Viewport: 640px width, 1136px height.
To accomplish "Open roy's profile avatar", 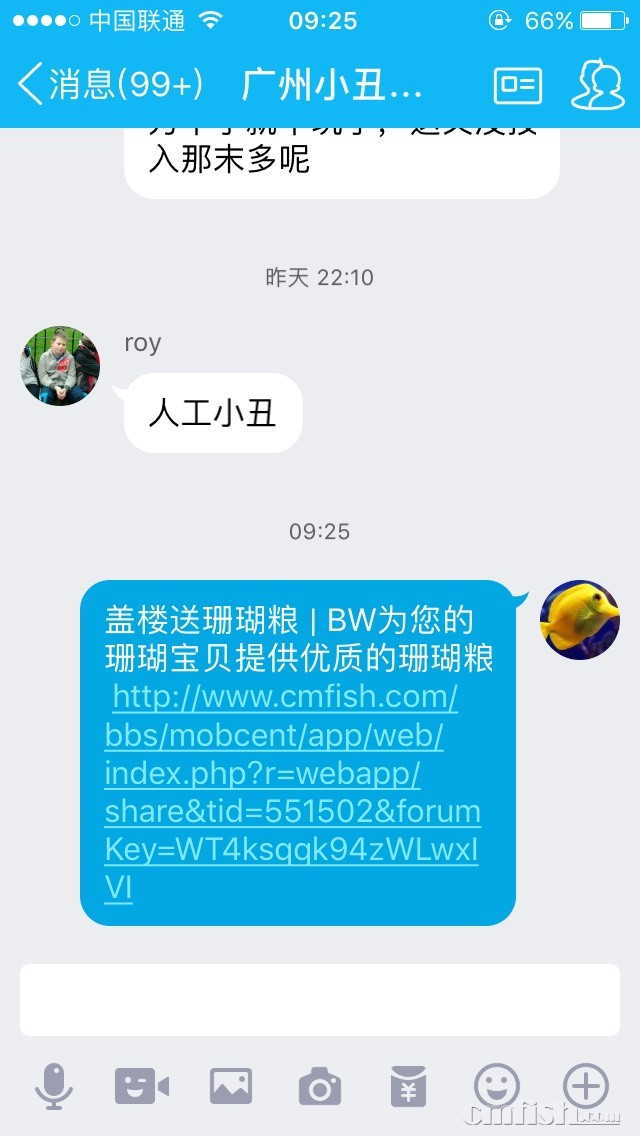I will pos(60,365).
